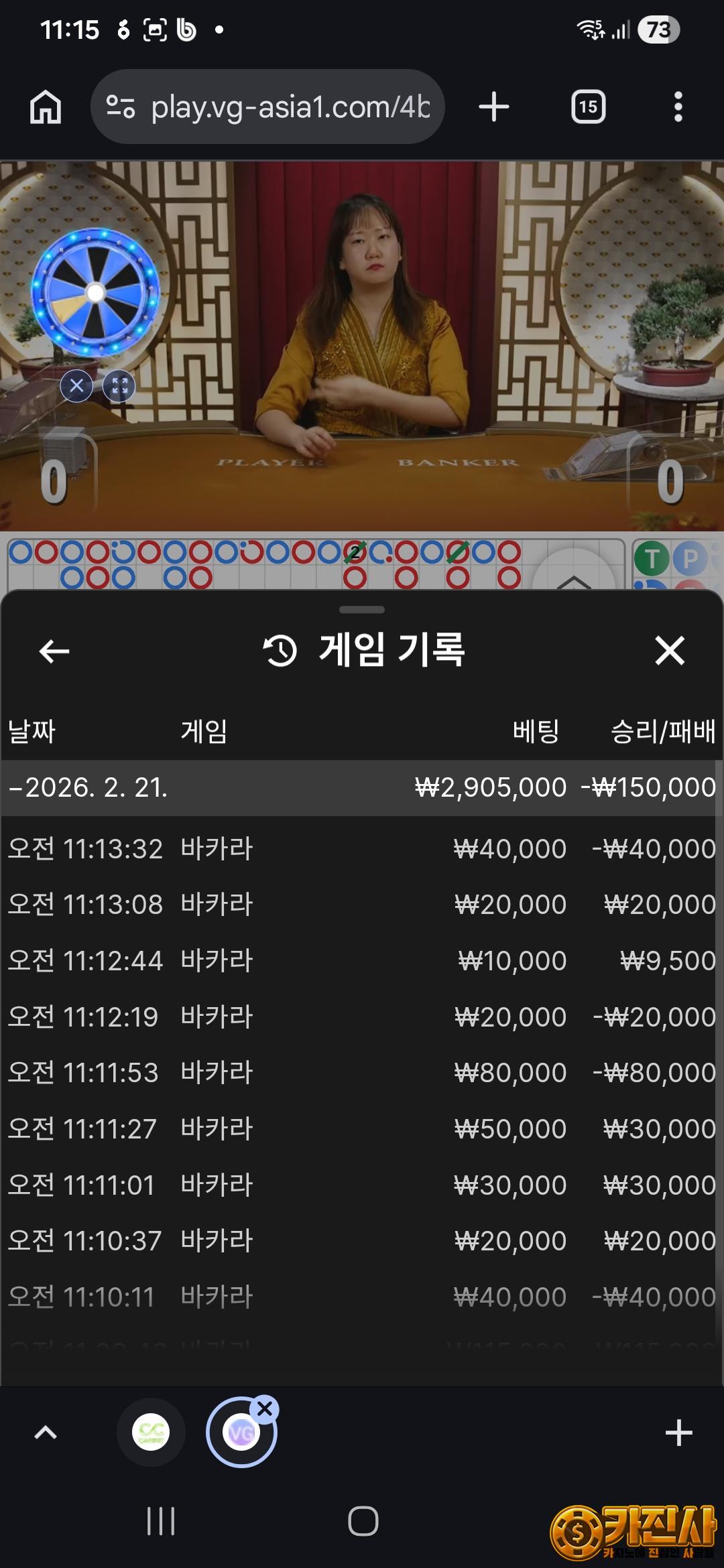This screenshot has width=724, height=1568.
Task: Open the 오전 11:13:32 바카라 record
Action: pos(362,849)
